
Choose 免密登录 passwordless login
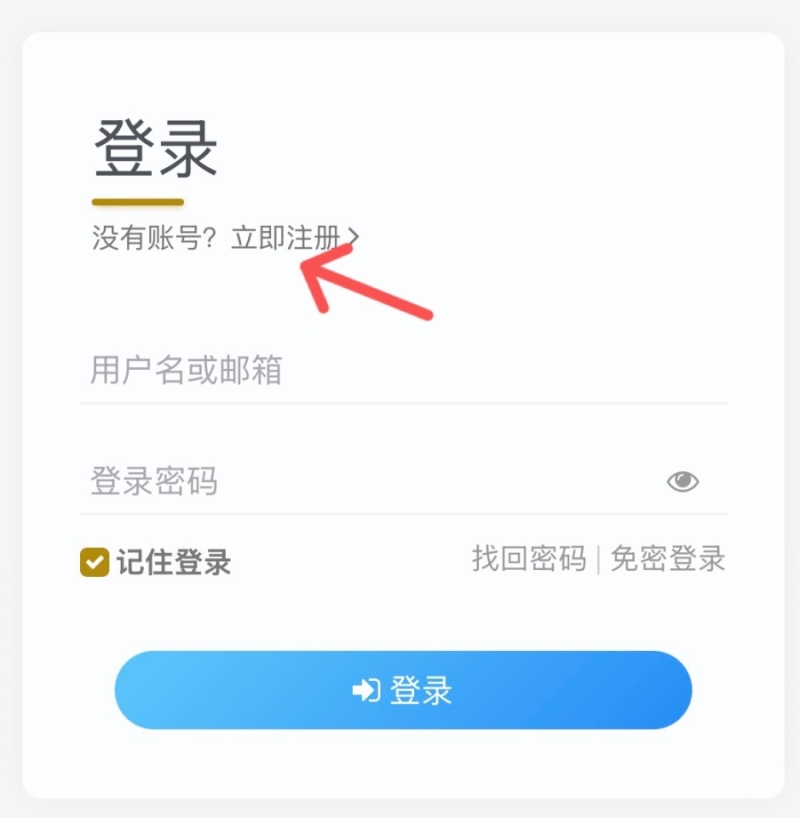668,559
